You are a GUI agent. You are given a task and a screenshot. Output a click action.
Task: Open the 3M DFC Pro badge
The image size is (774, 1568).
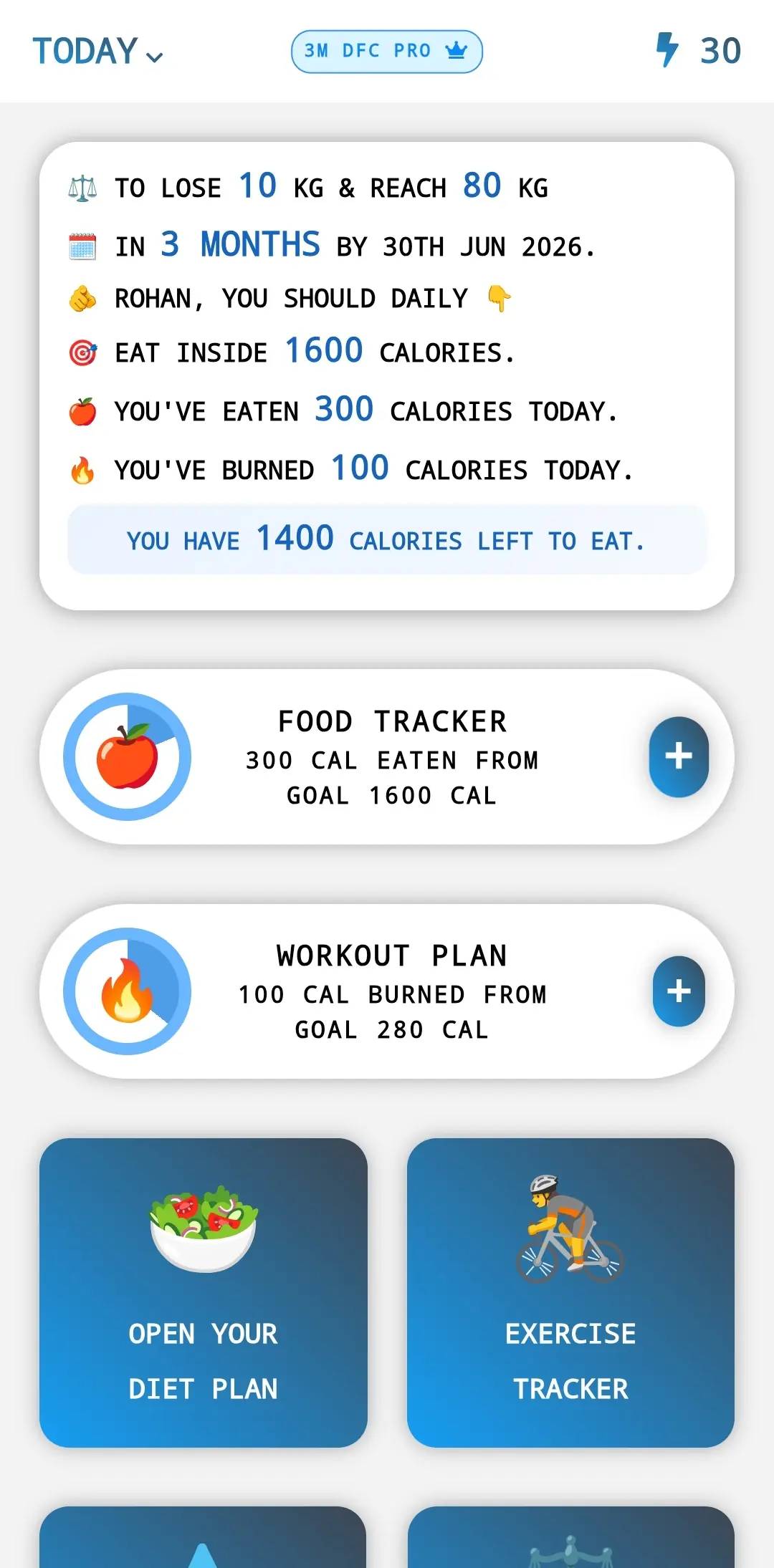pos(386,52)
